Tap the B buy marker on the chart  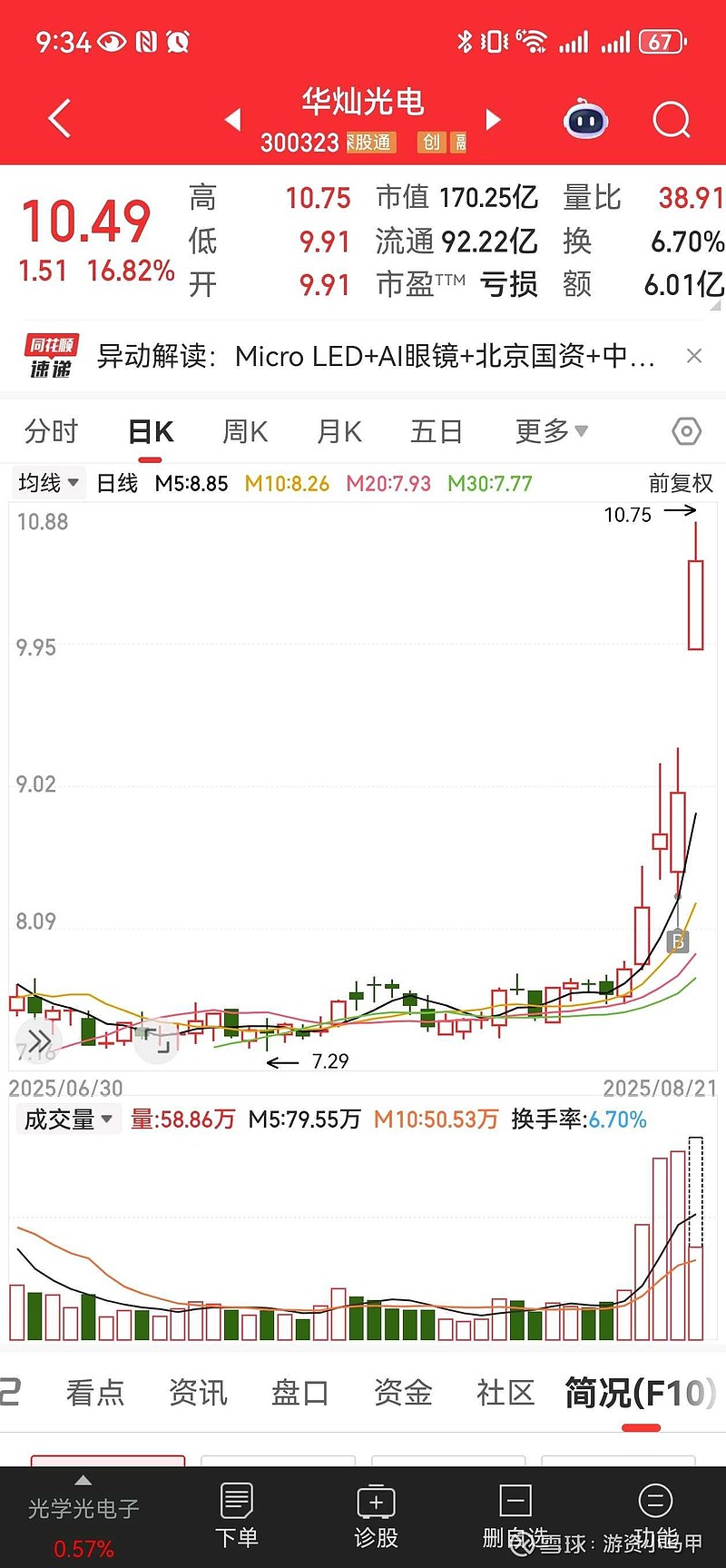(x=677, y=942)
